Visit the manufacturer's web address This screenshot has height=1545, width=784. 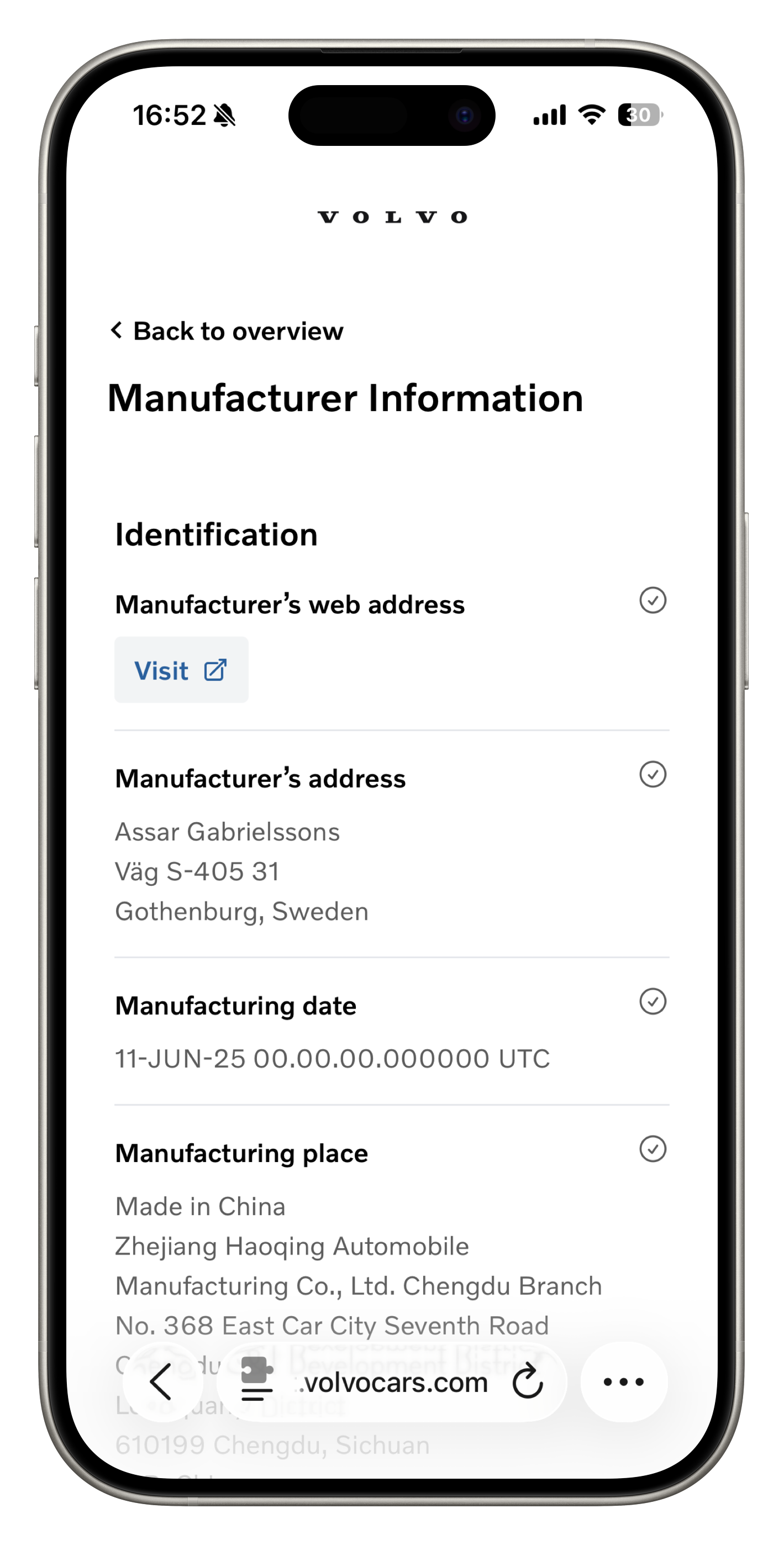coord(181,670)
